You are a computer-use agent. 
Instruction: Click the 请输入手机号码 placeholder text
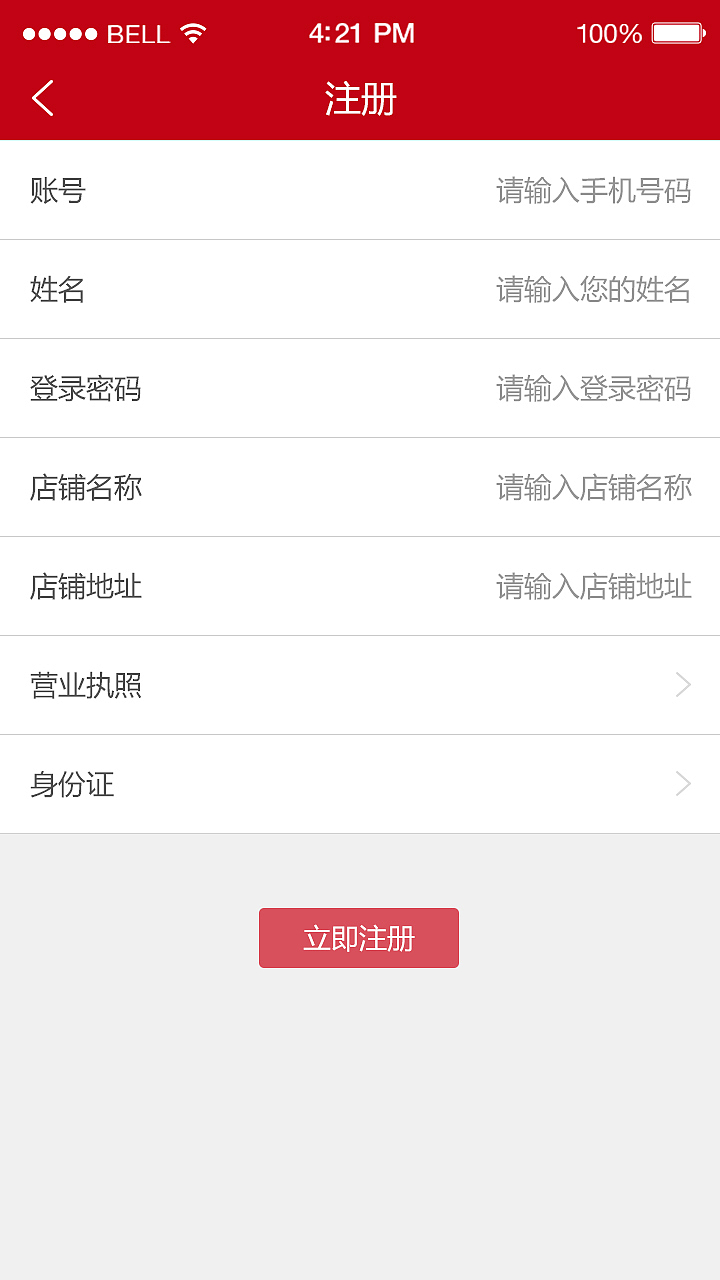click(x=593, y=190)
